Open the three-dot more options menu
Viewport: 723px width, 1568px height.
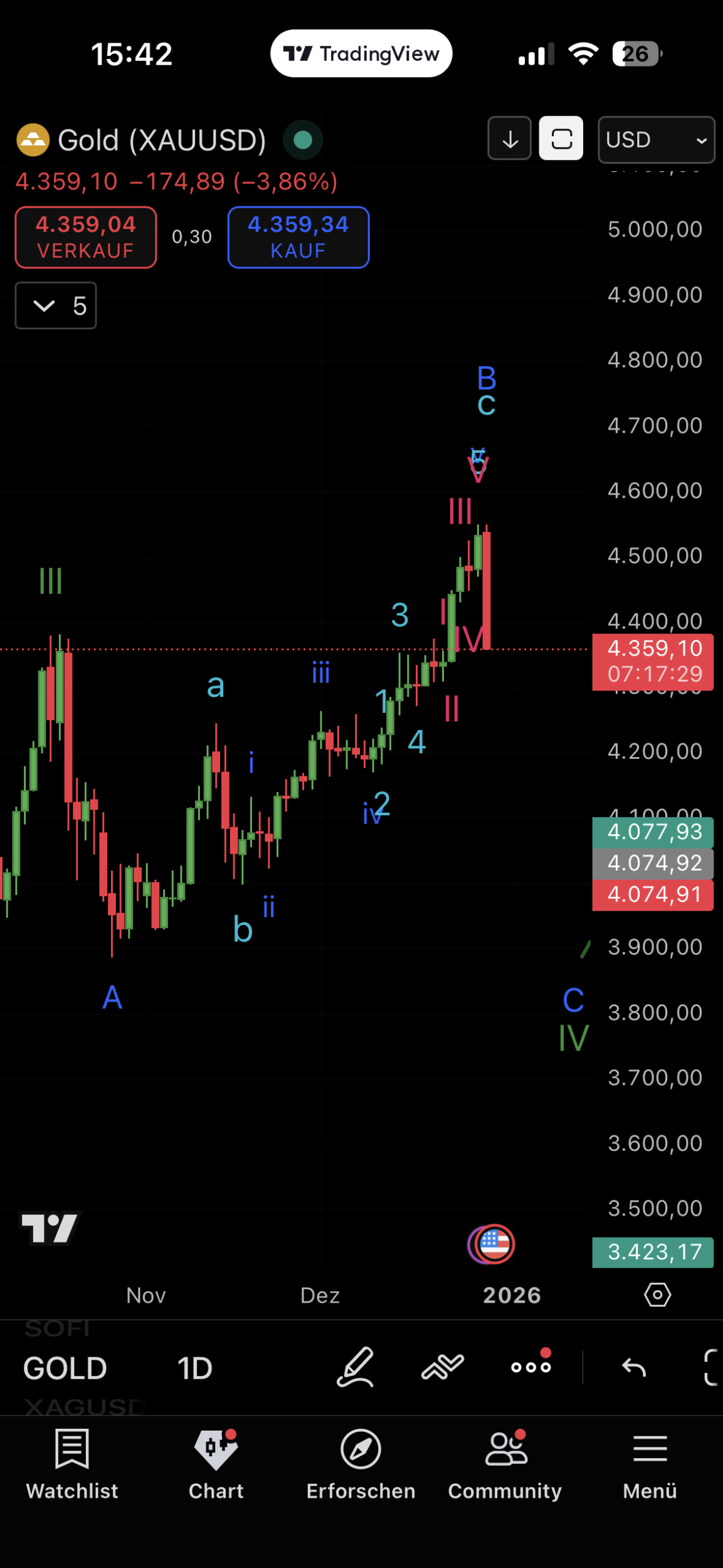(530, 1367)
